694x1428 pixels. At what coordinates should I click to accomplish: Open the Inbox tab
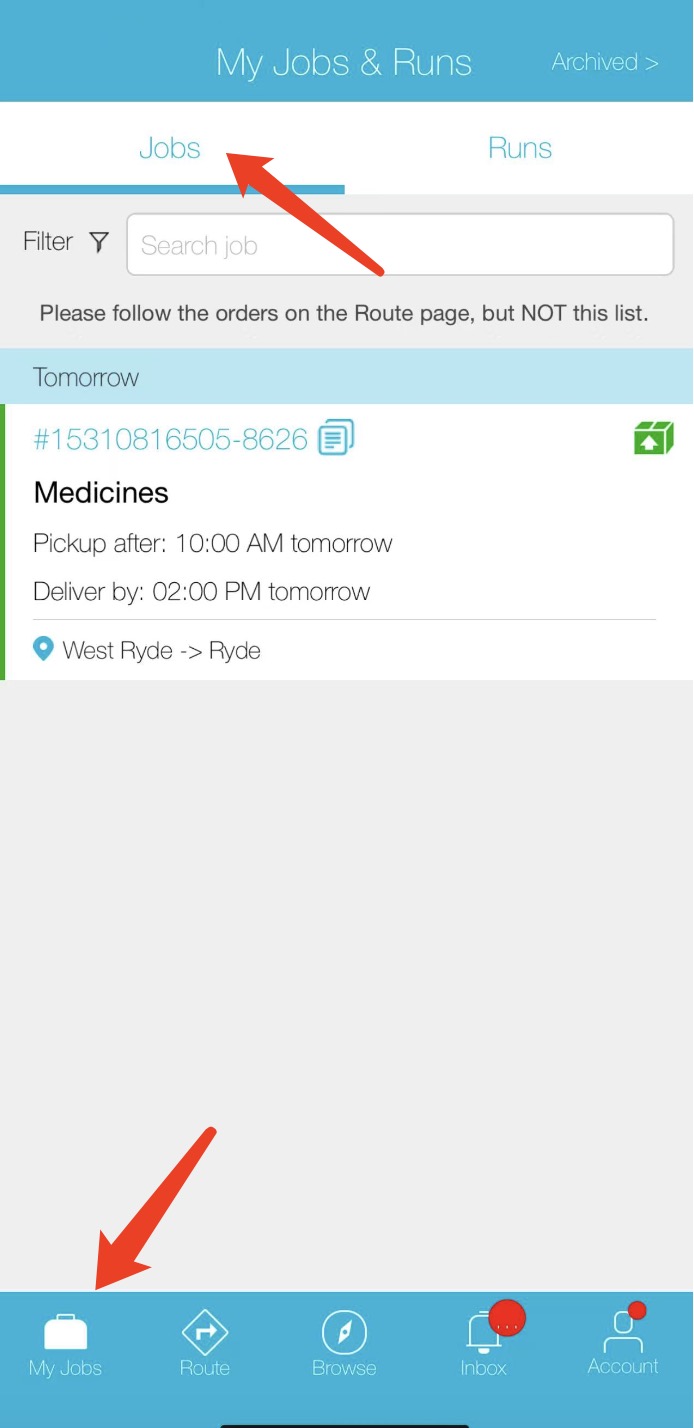(x=484, y=1343)
